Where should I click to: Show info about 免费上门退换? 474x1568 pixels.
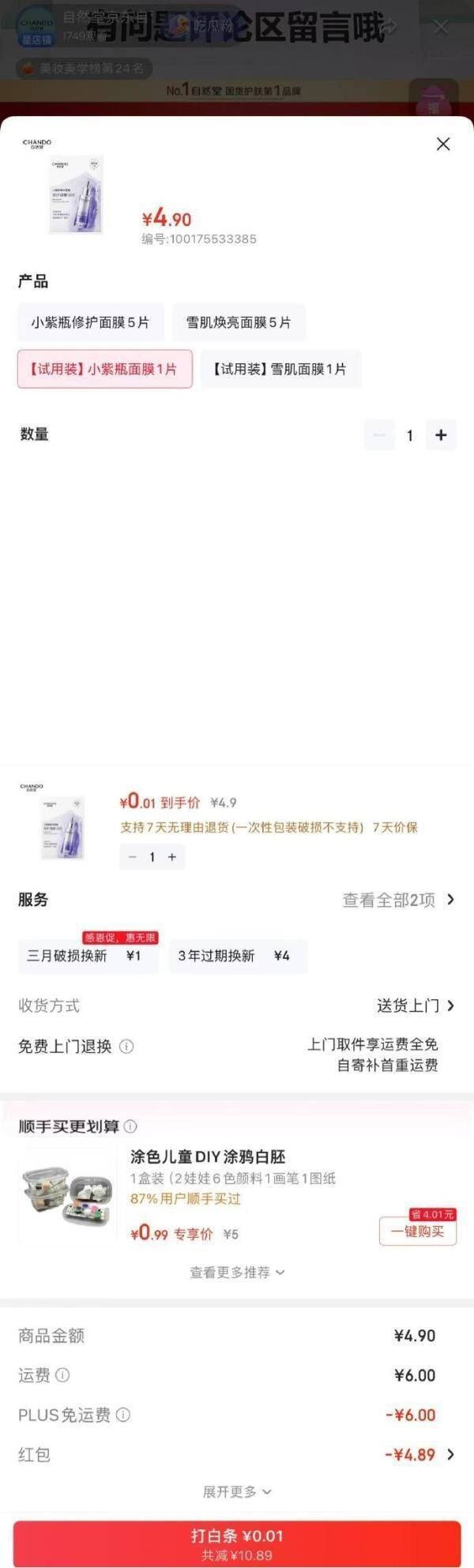coord(126,1047)
